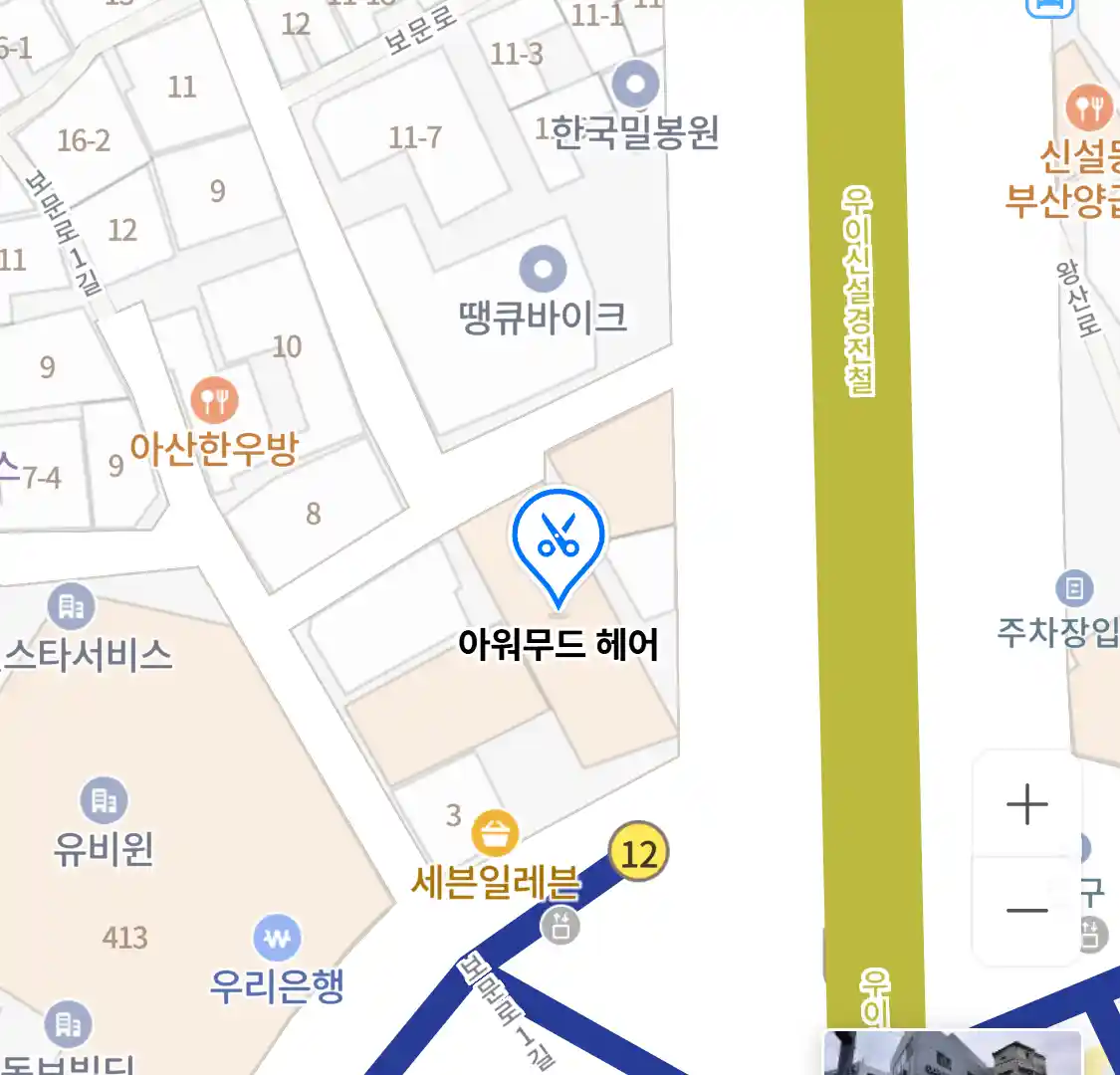Select the 스타서비스 building marker

tap(71, 606)
